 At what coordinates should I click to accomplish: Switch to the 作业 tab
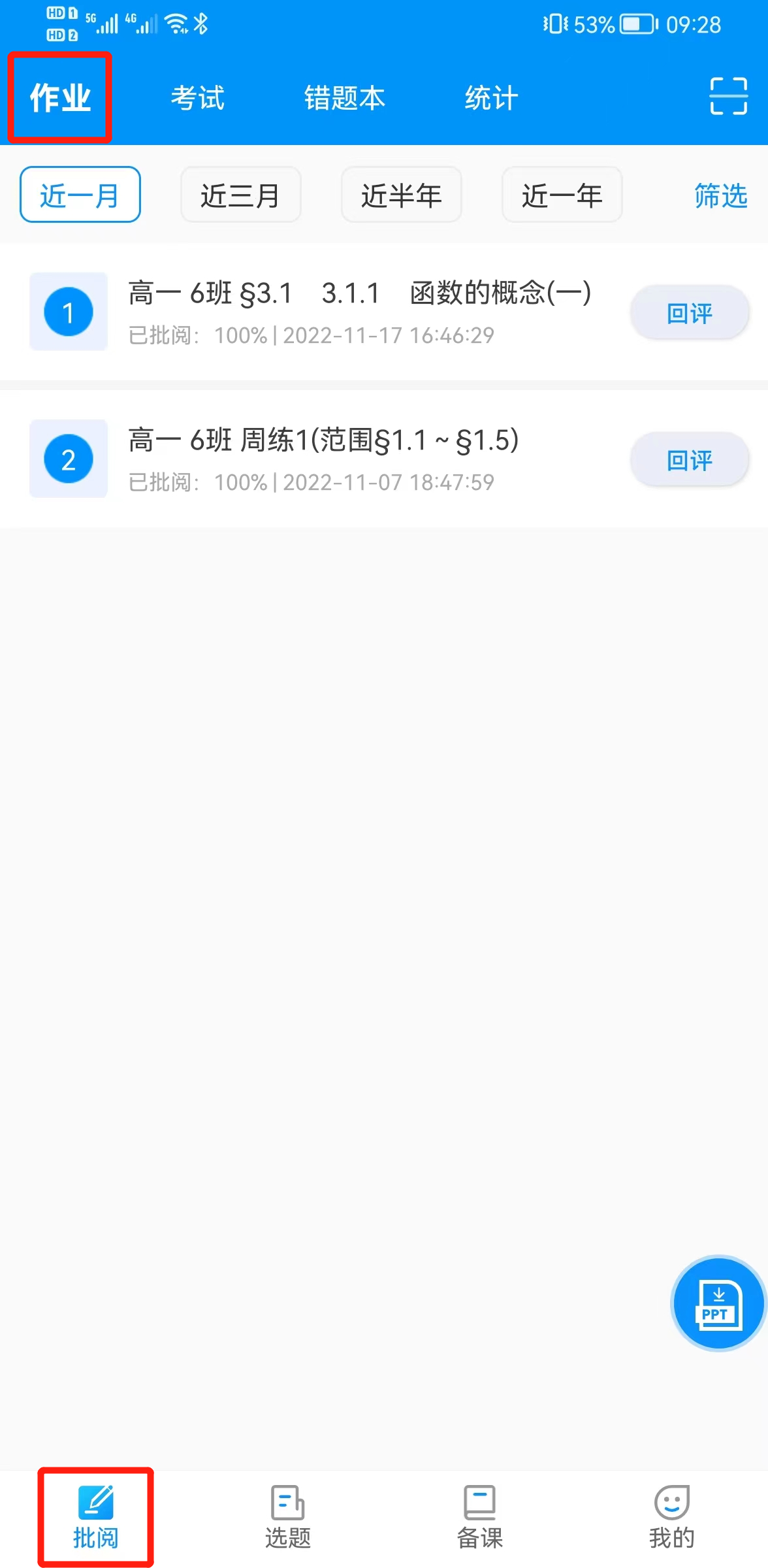point(60,98)
